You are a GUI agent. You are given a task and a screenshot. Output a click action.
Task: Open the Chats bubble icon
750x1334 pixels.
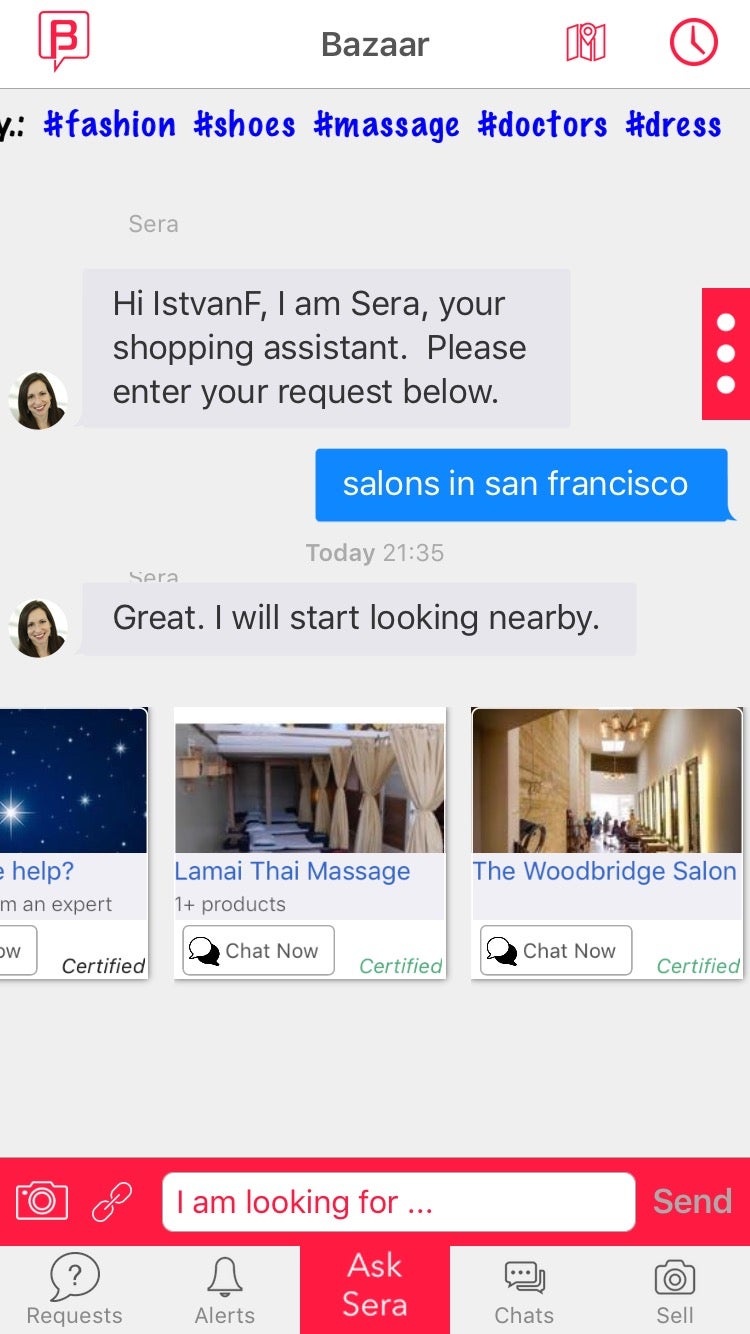(524, 1277)
